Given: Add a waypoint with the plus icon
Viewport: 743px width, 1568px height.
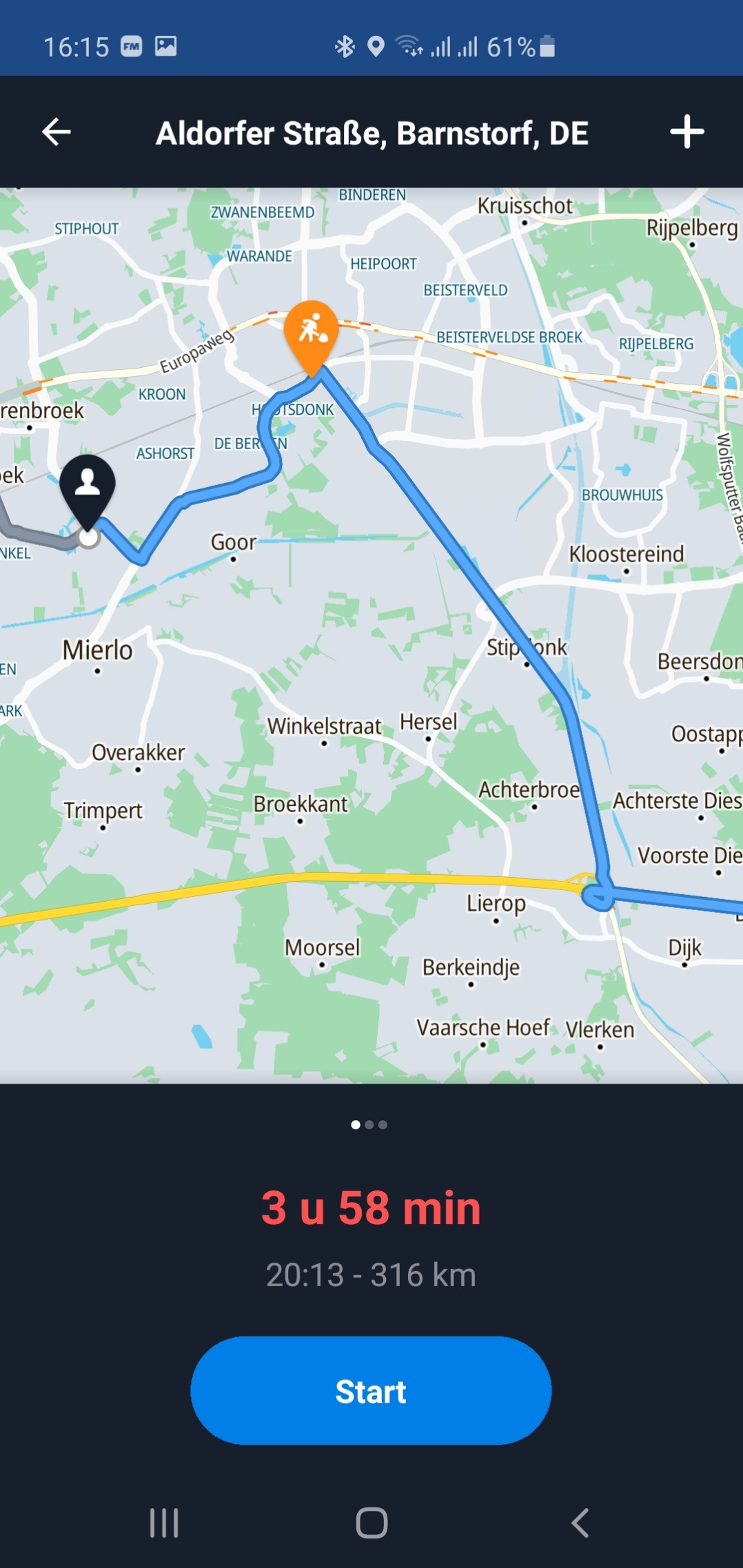Looking at the screenshot, I should [686, 132].
